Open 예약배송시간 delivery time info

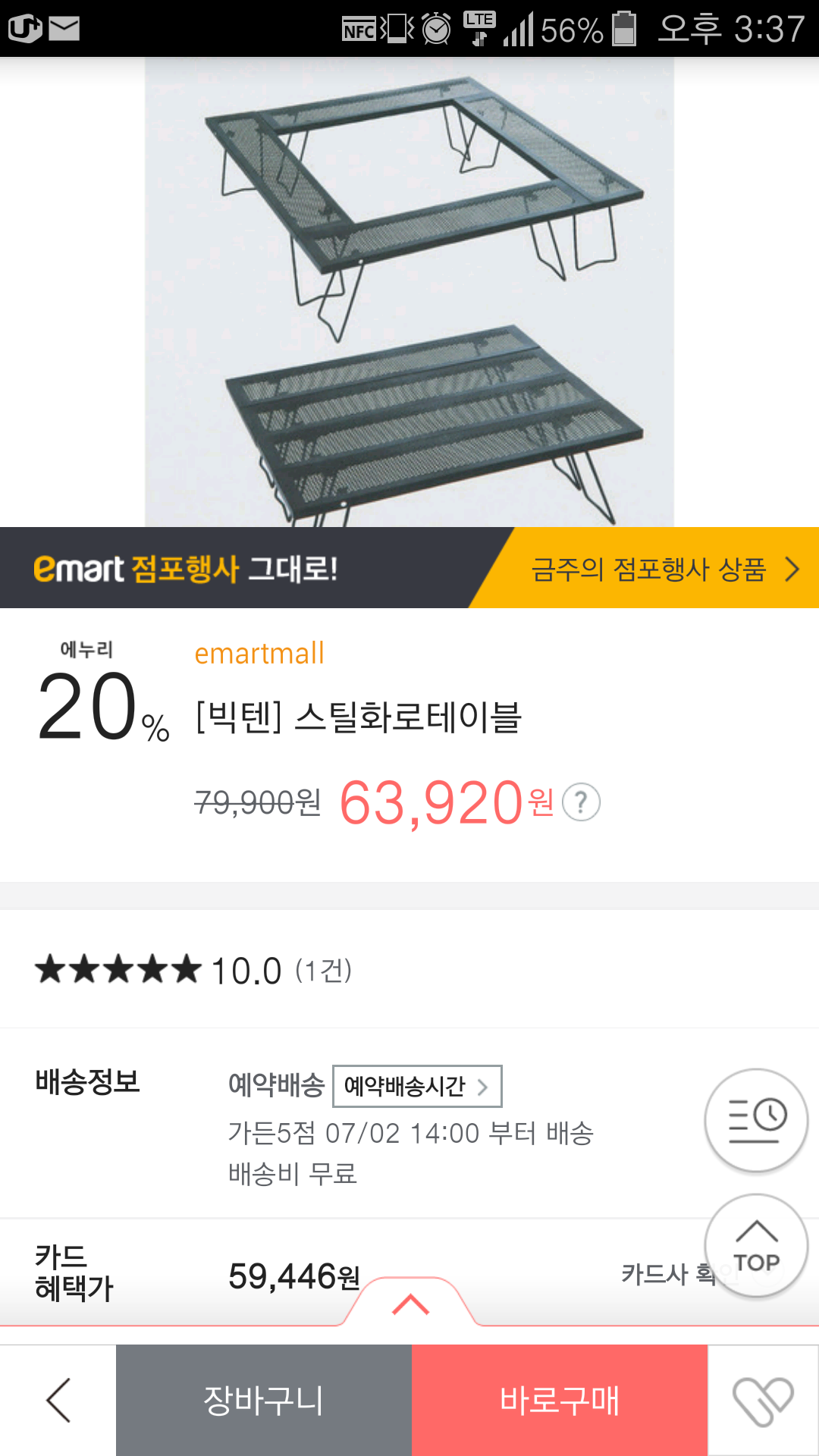coord(417,1086)
